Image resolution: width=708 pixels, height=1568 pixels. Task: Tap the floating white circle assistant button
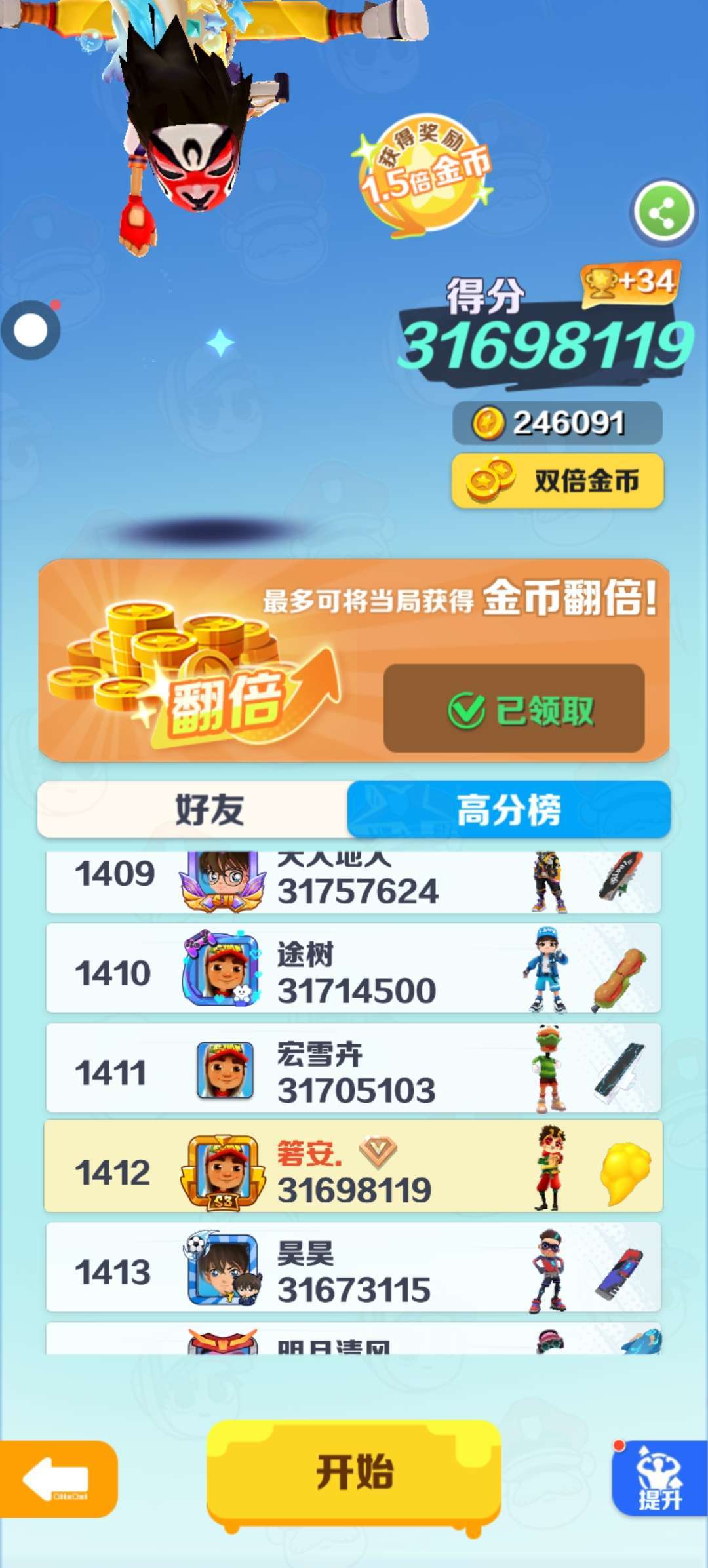pyautogui.click(x=31, y=330)
